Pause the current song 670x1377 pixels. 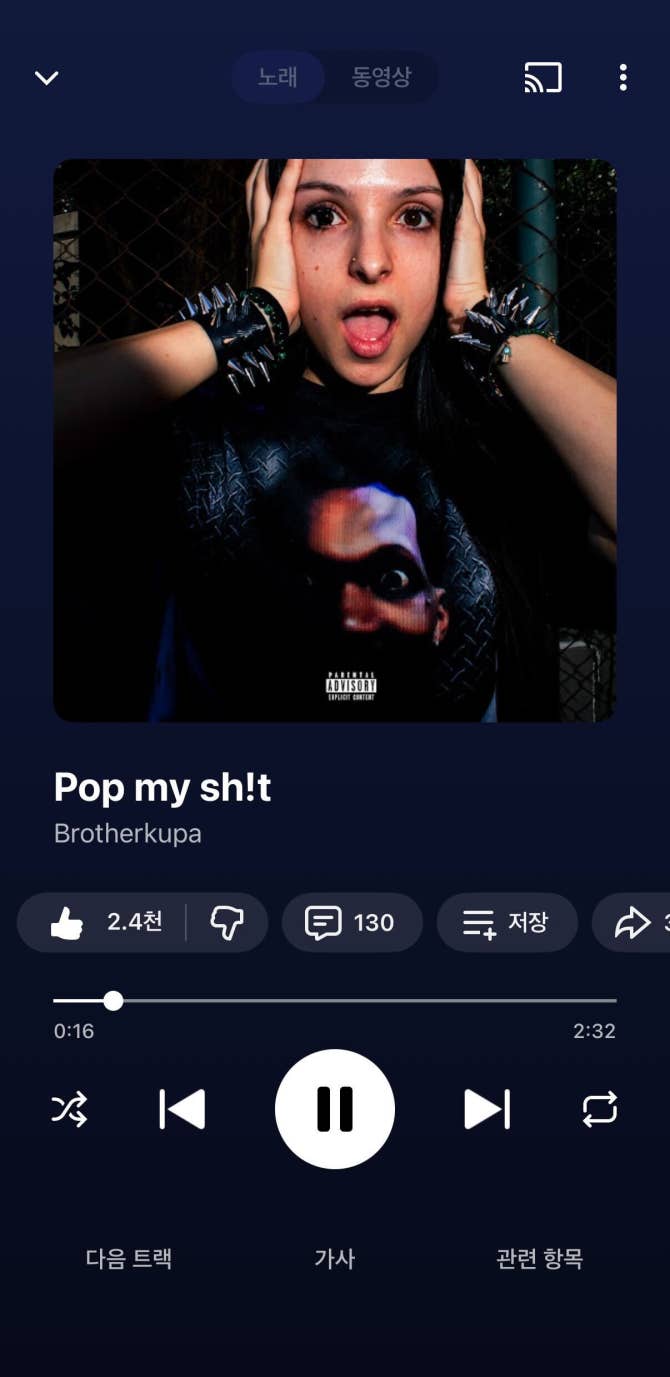pos(335,1109)
